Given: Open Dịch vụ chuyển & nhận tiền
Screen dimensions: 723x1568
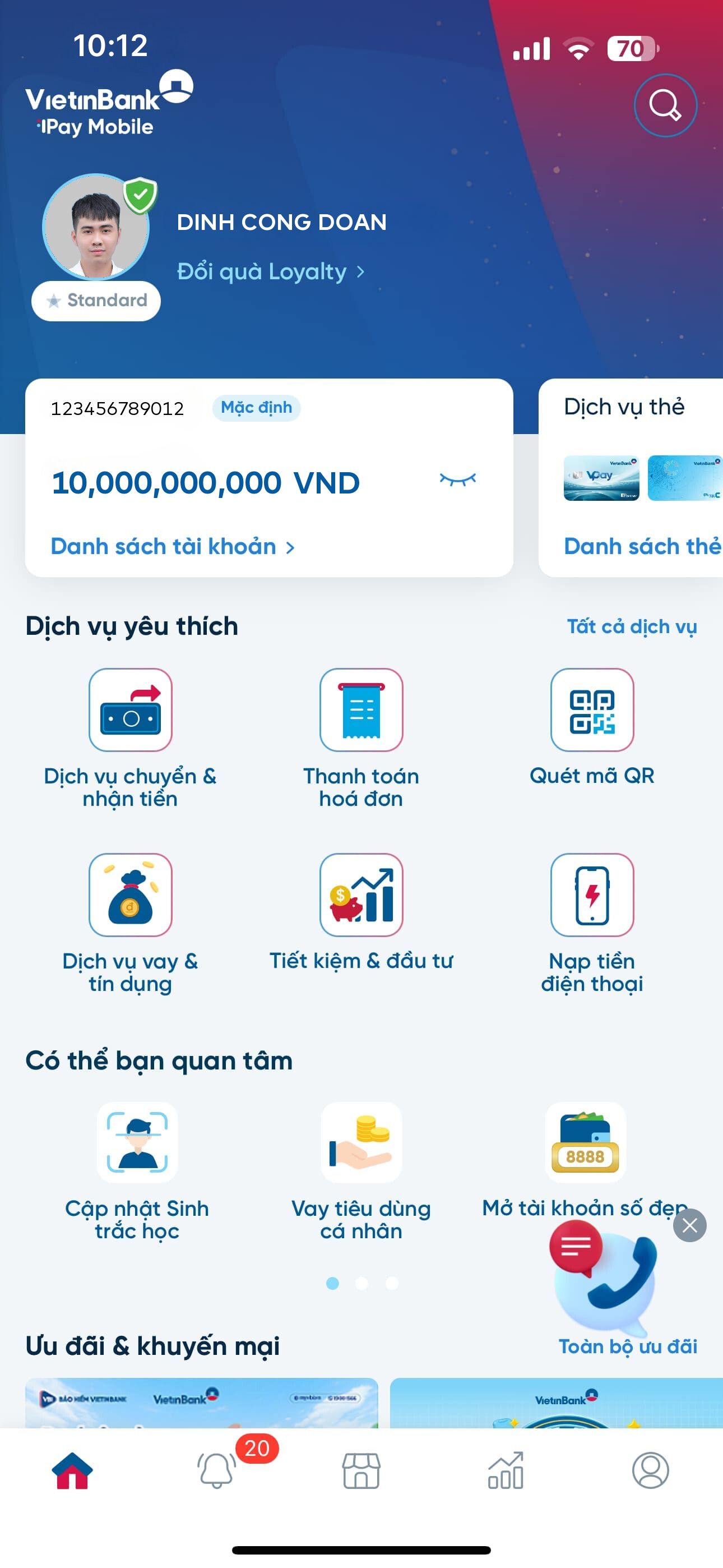Looking at the screenshot, I should tap(130, 711).
